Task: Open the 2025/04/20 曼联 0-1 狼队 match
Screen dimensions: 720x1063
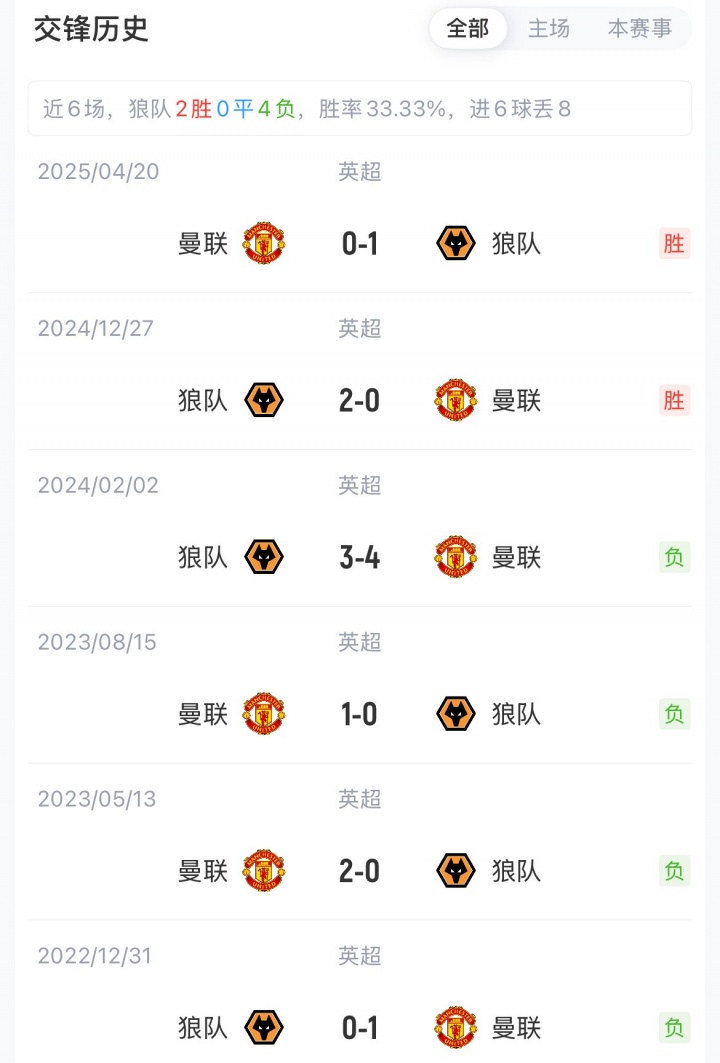Action: [360, 243]
